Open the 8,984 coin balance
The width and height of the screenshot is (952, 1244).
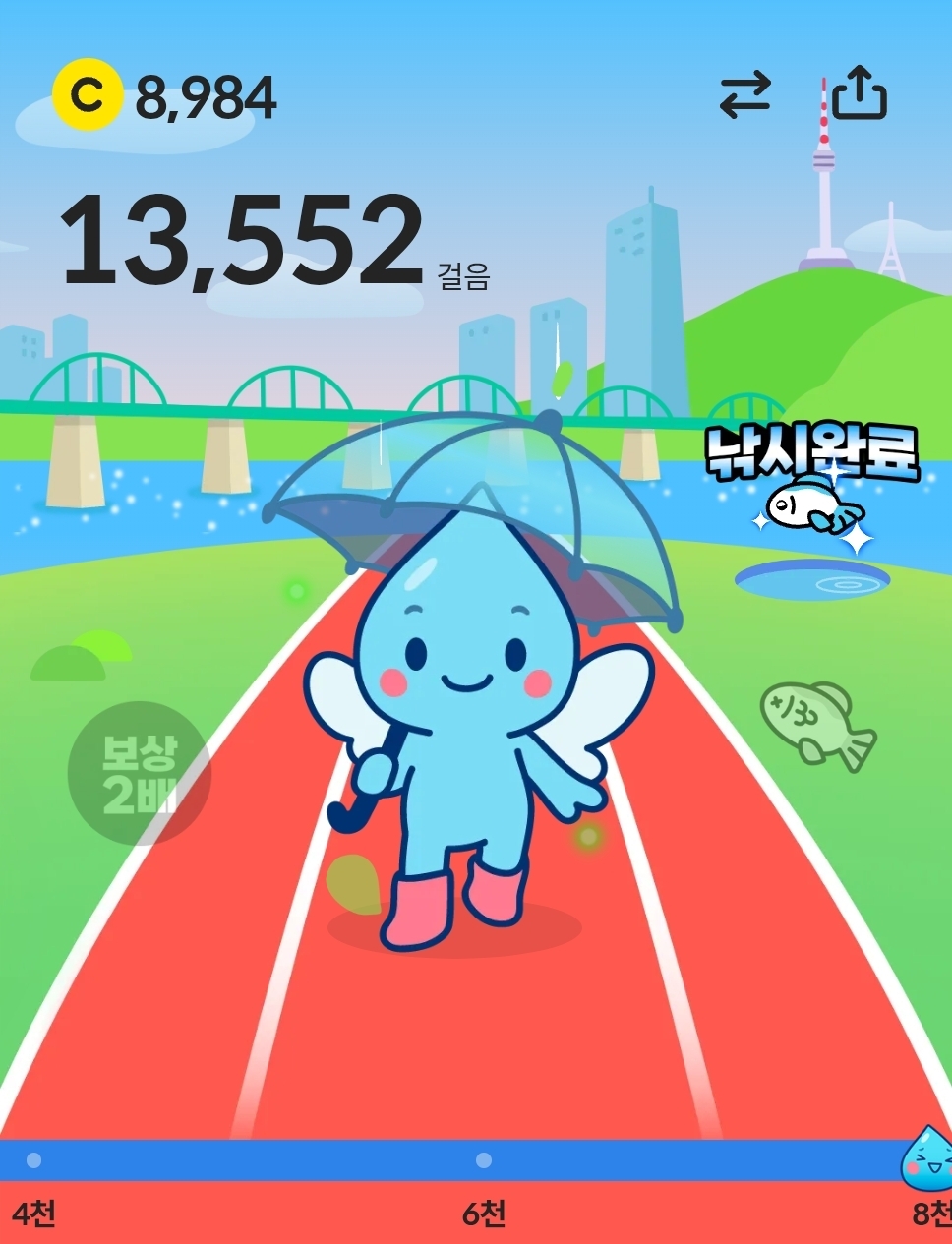pyautogui.click(x=165, y=97)
